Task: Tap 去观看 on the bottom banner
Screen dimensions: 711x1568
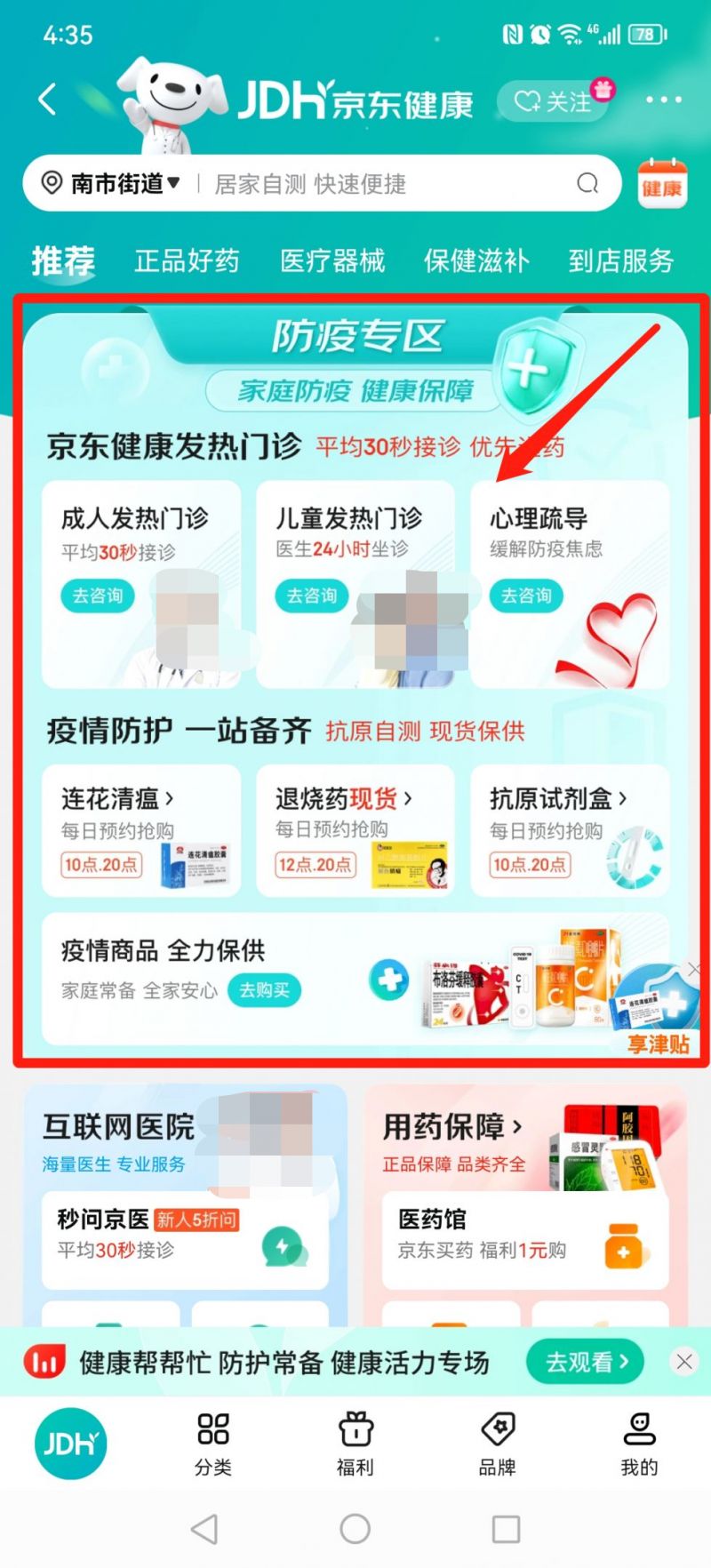Action: click(x=585, y=1362)
